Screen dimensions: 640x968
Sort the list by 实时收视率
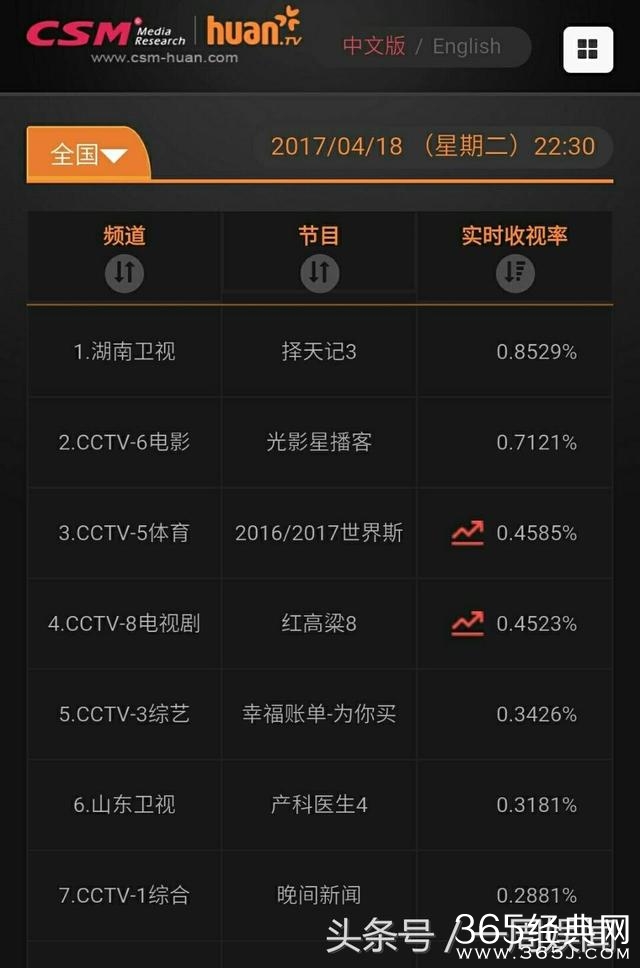pos(515,273)
